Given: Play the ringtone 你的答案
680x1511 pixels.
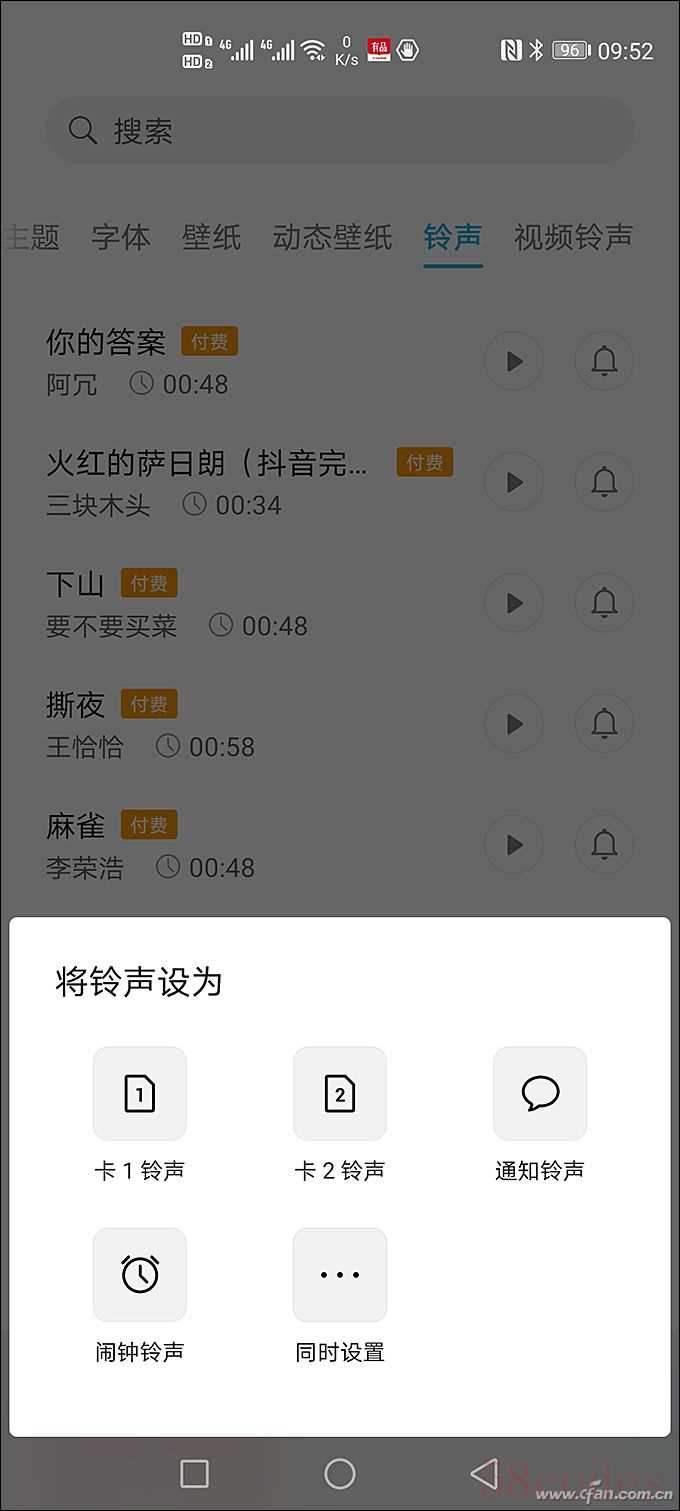Looking at the screenshot, I should pyautogui.click(x=514, y=361).
